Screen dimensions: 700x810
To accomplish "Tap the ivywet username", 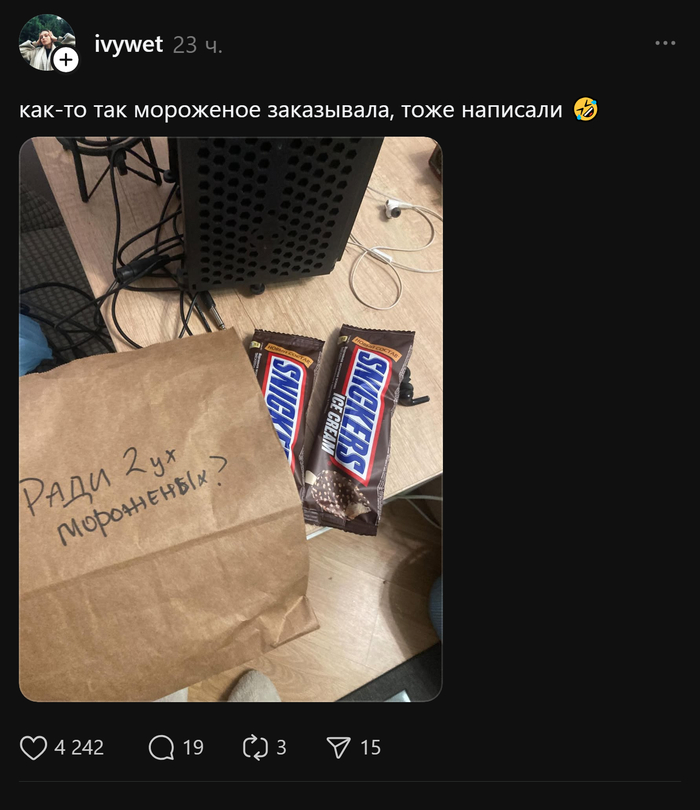I will (128, 44).
